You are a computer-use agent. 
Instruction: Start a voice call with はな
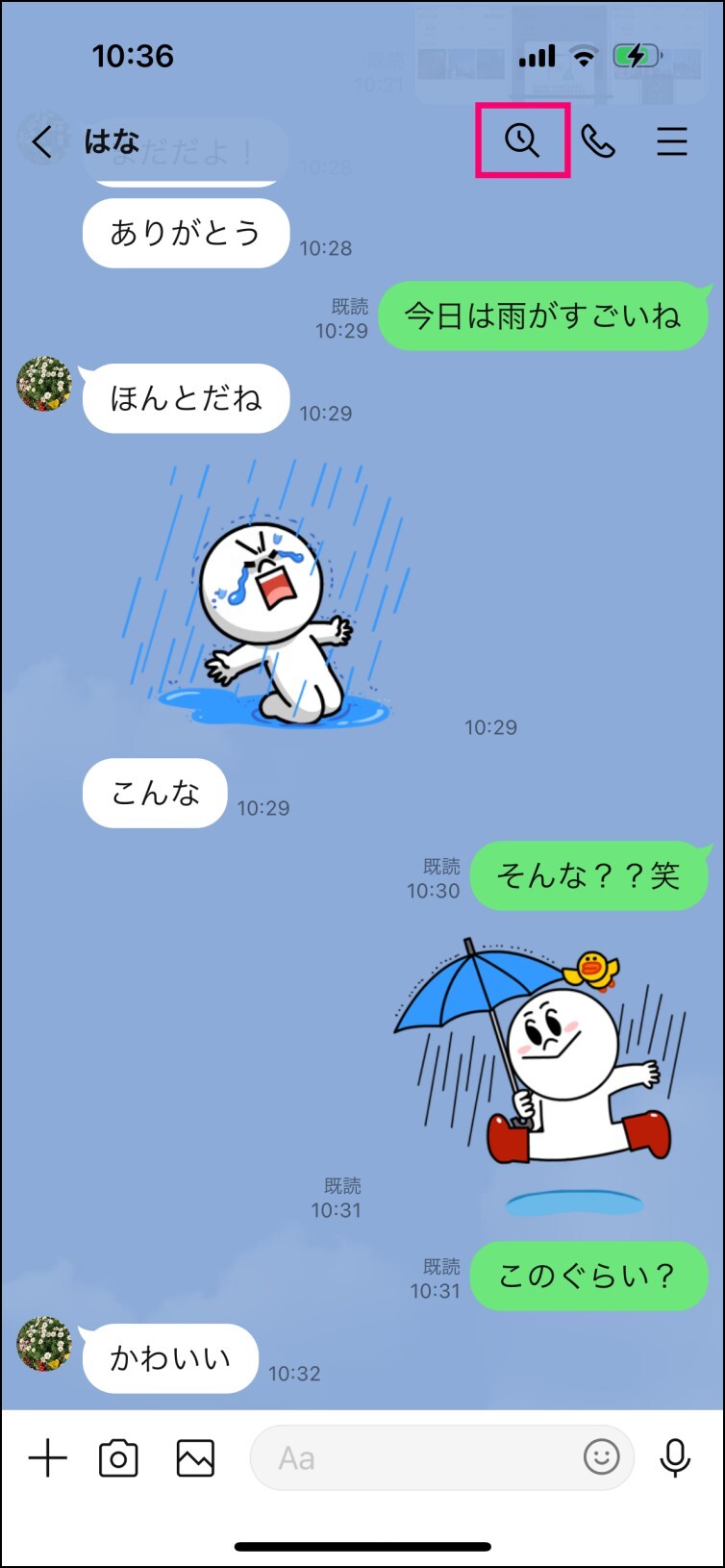tap(598, 141)
